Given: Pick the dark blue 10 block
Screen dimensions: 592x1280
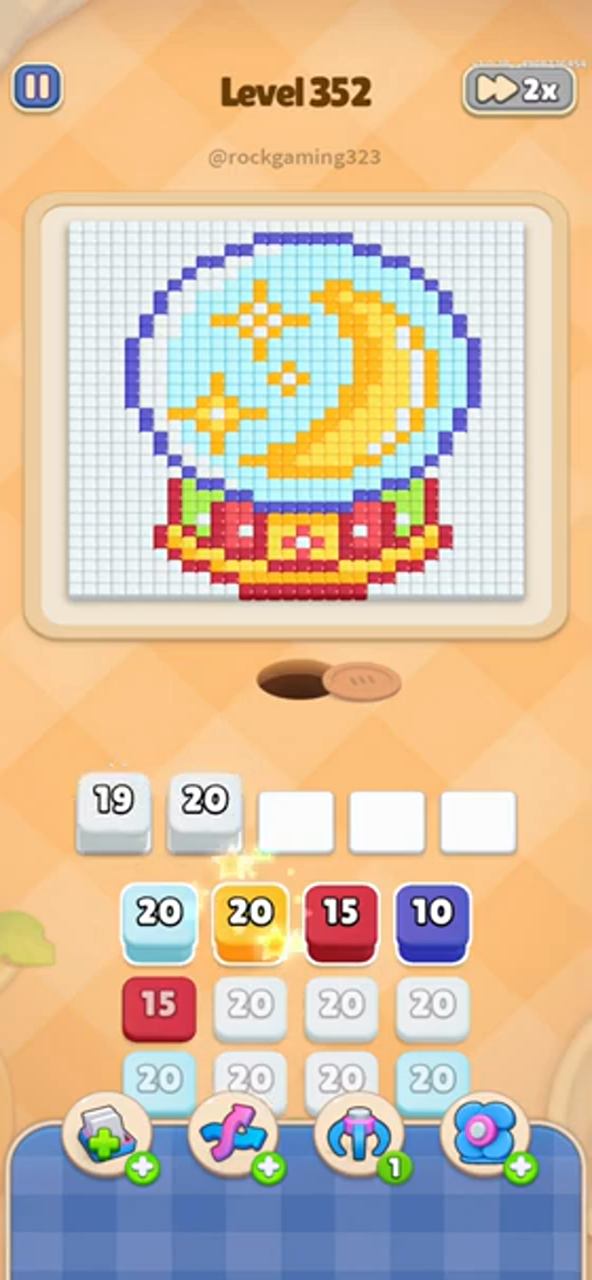Looking at the screenshot, I should coord(433,922).
